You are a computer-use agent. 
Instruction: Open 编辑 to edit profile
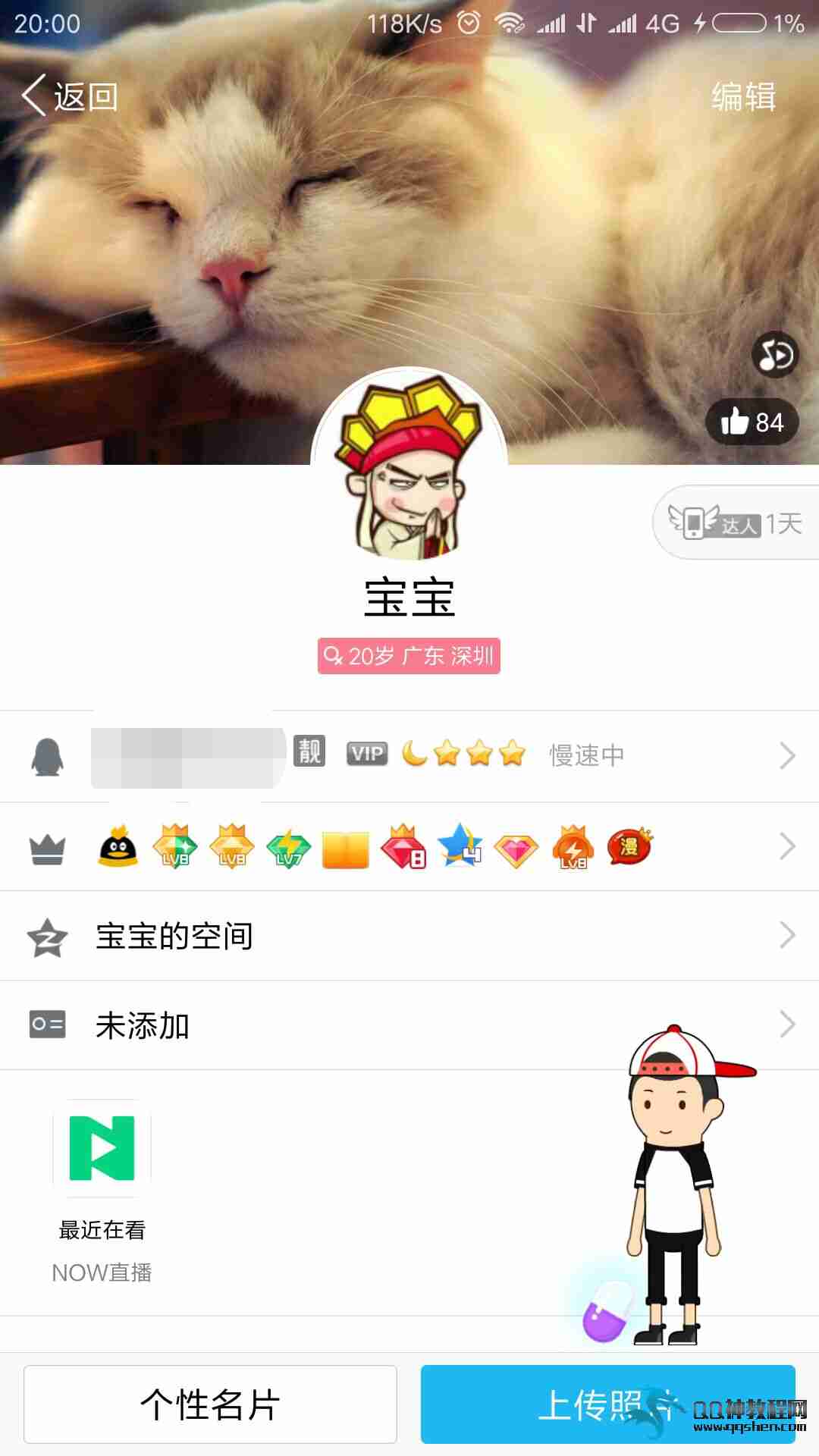coord(743,97)
